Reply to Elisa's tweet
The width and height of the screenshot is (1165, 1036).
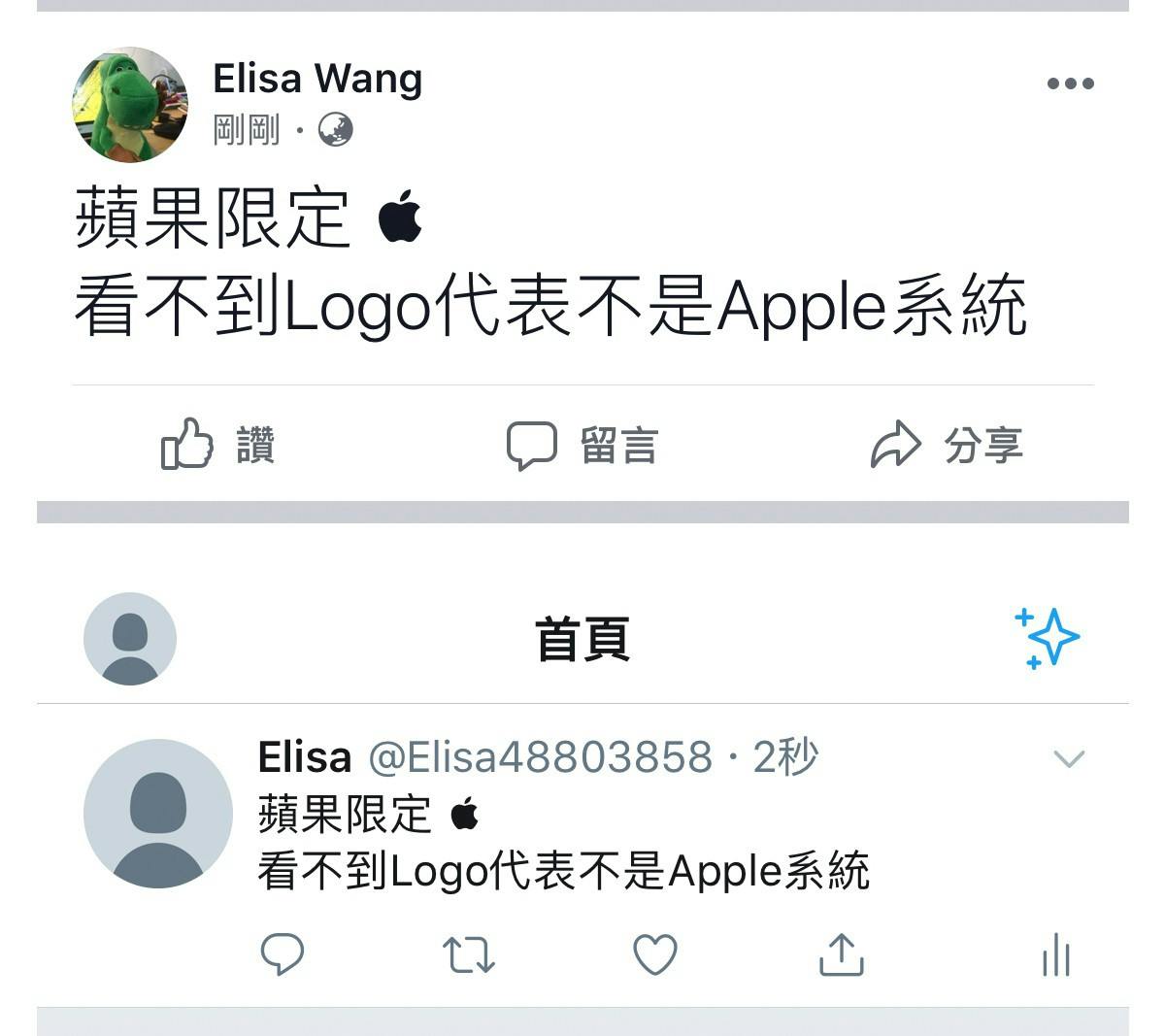283,954
